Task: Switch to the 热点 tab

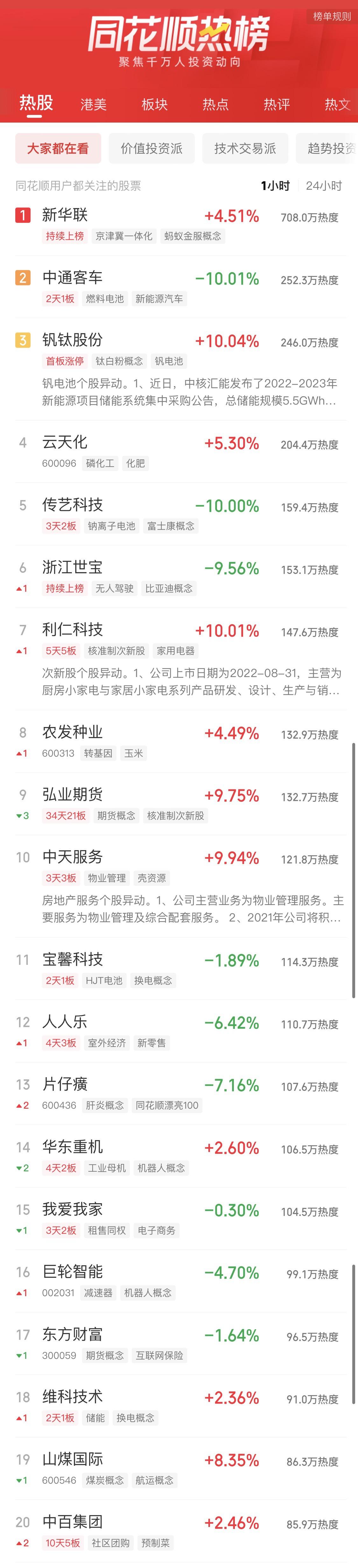Action: tap(215, 105)
